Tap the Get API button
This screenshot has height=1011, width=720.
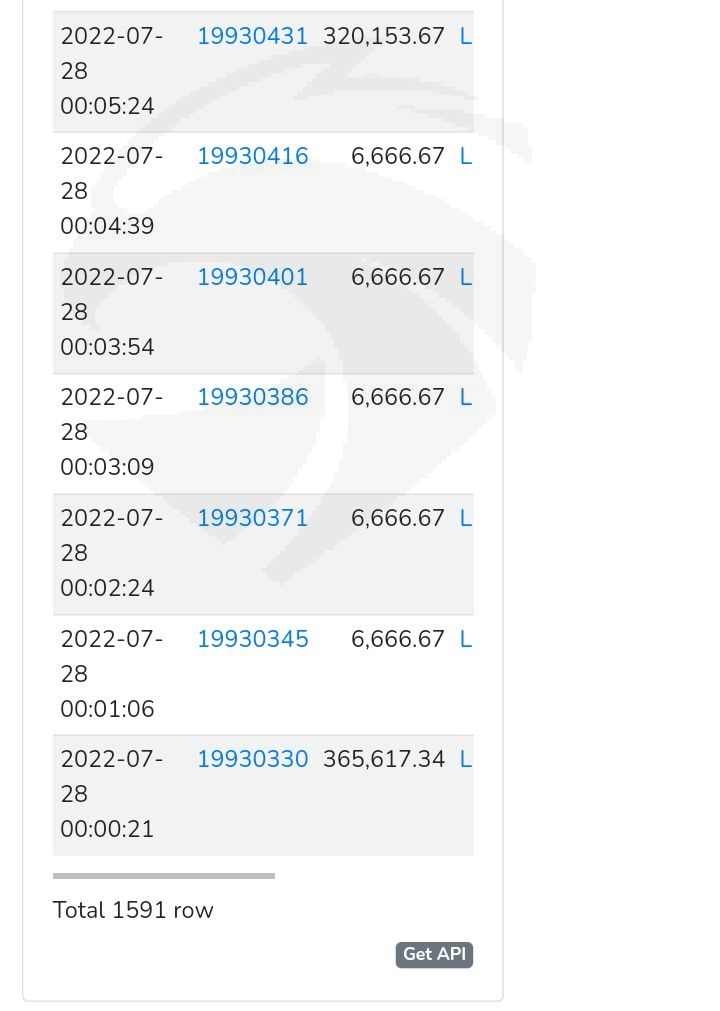tap(434, 954)
